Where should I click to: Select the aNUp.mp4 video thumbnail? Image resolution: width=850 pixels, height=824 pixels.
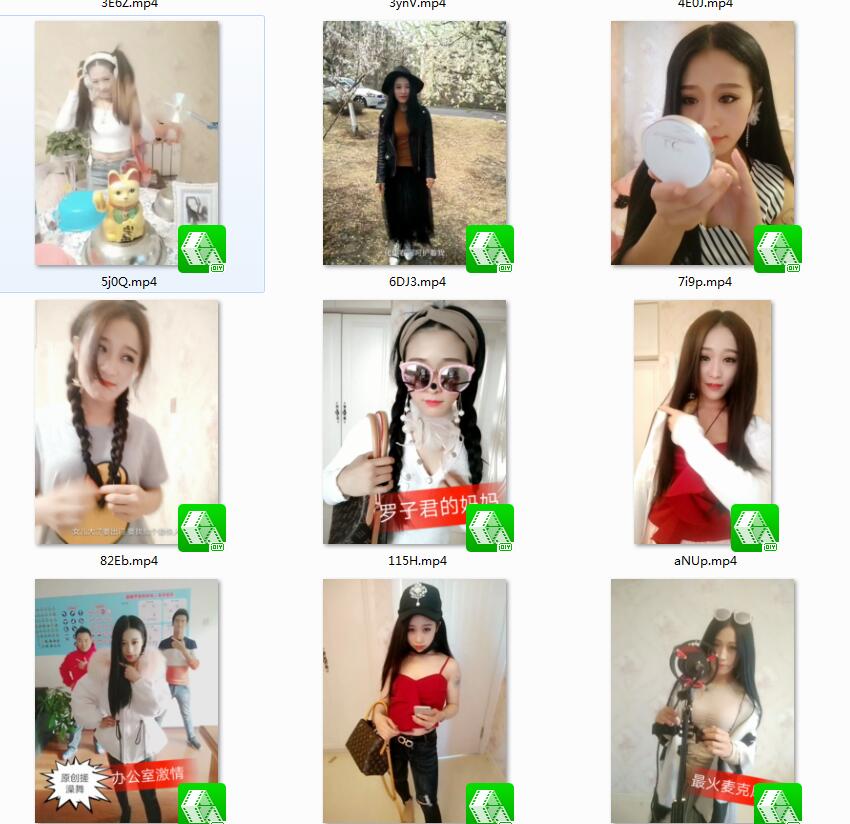click(x=702, y=422)
